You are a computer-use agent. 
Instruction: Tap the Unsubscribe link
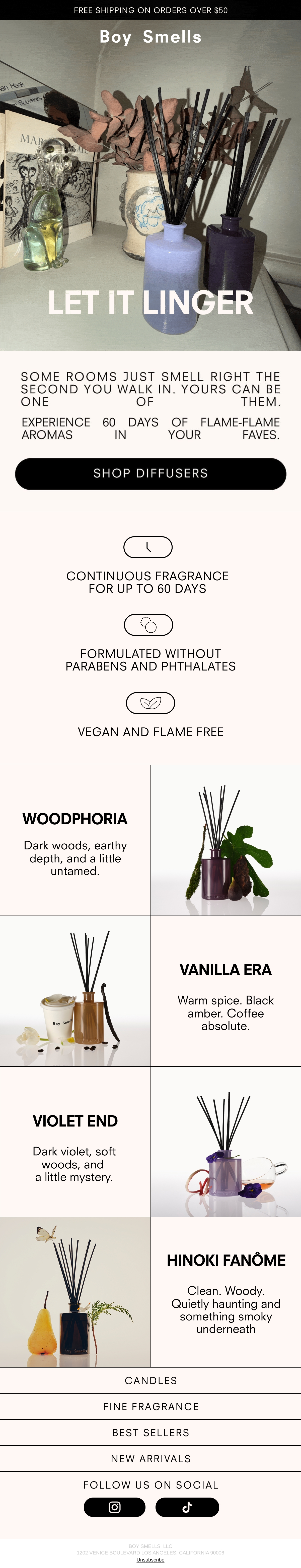(x=150, y=1560)
